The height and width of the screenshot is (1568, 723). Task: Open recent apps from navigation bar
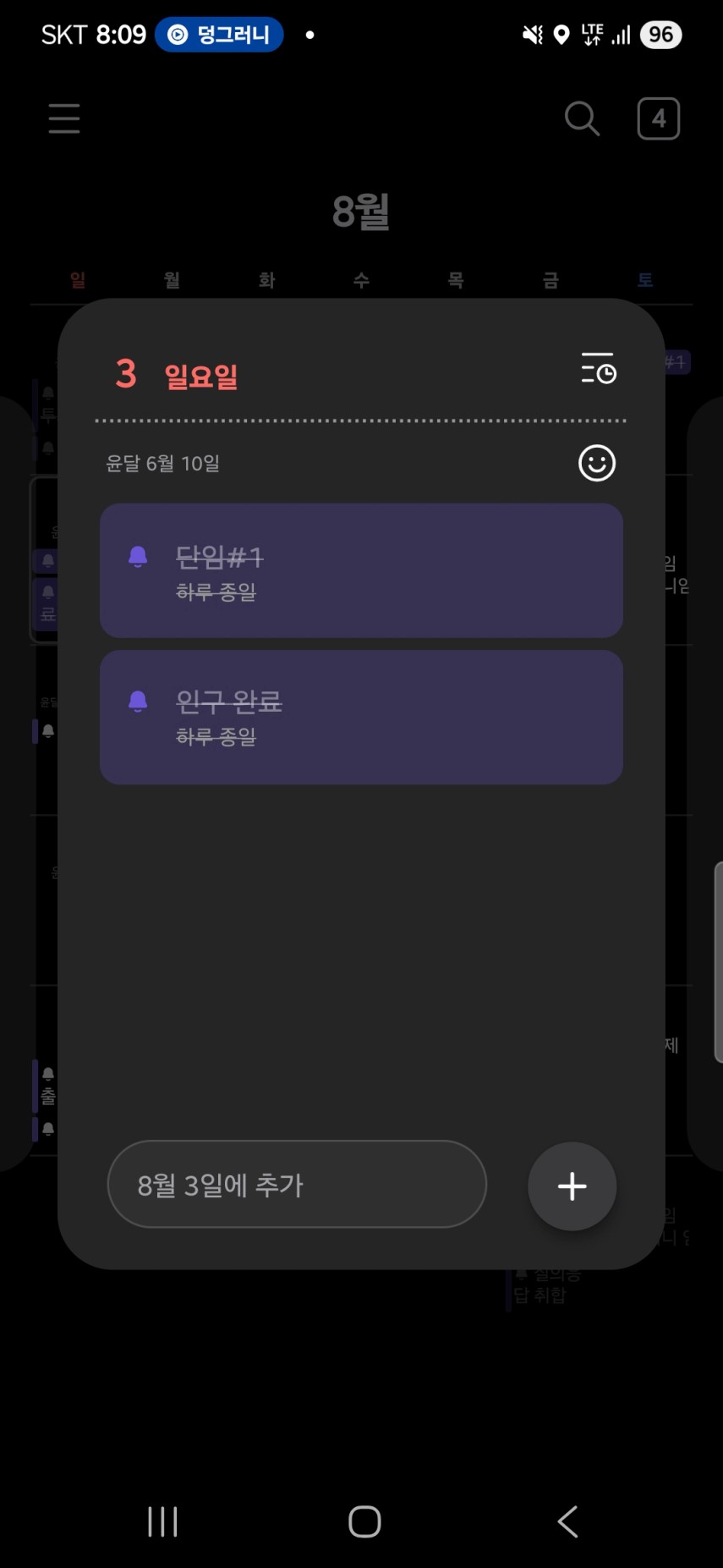162,1521
